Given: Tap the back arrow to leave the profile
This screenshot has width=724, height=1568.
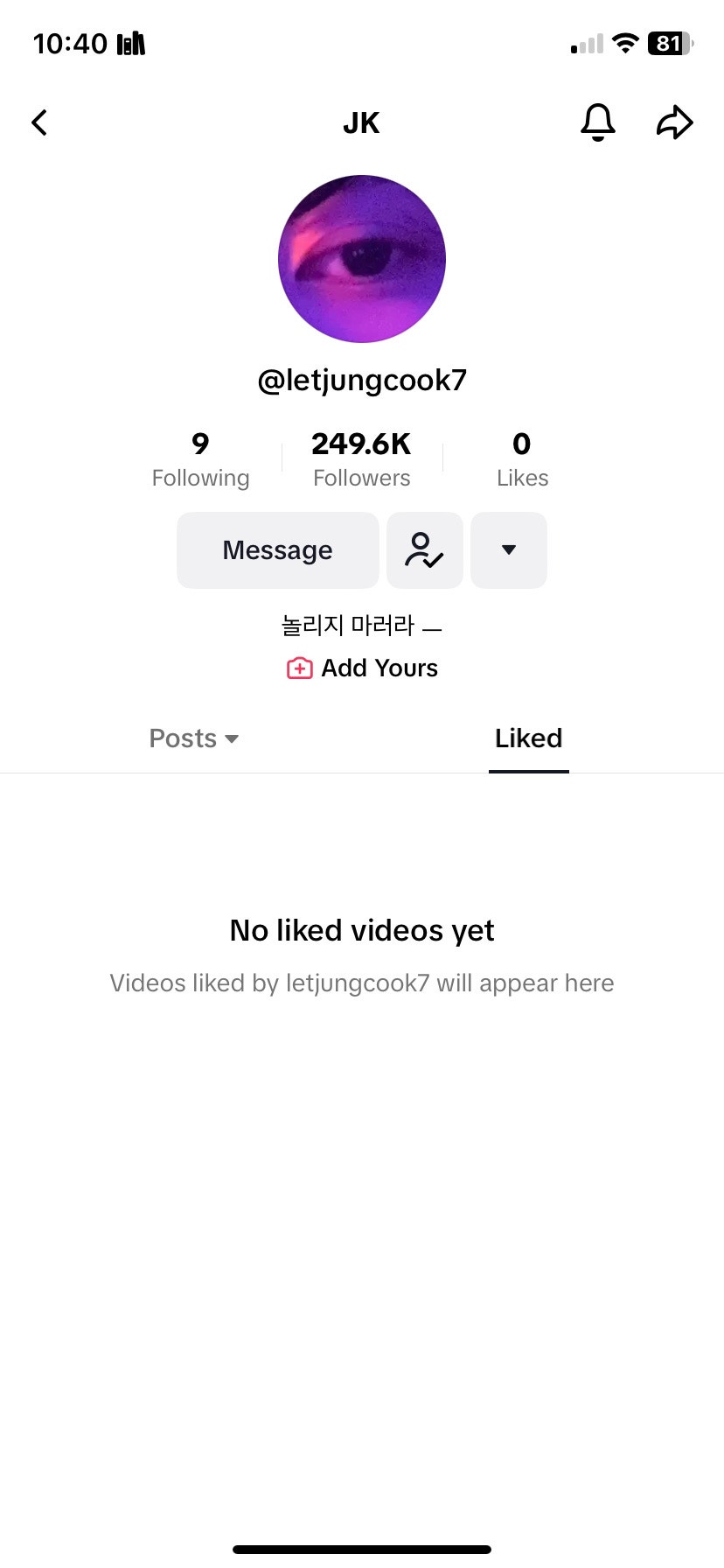Looking at the screenshot, I should [x=39, y=122].
